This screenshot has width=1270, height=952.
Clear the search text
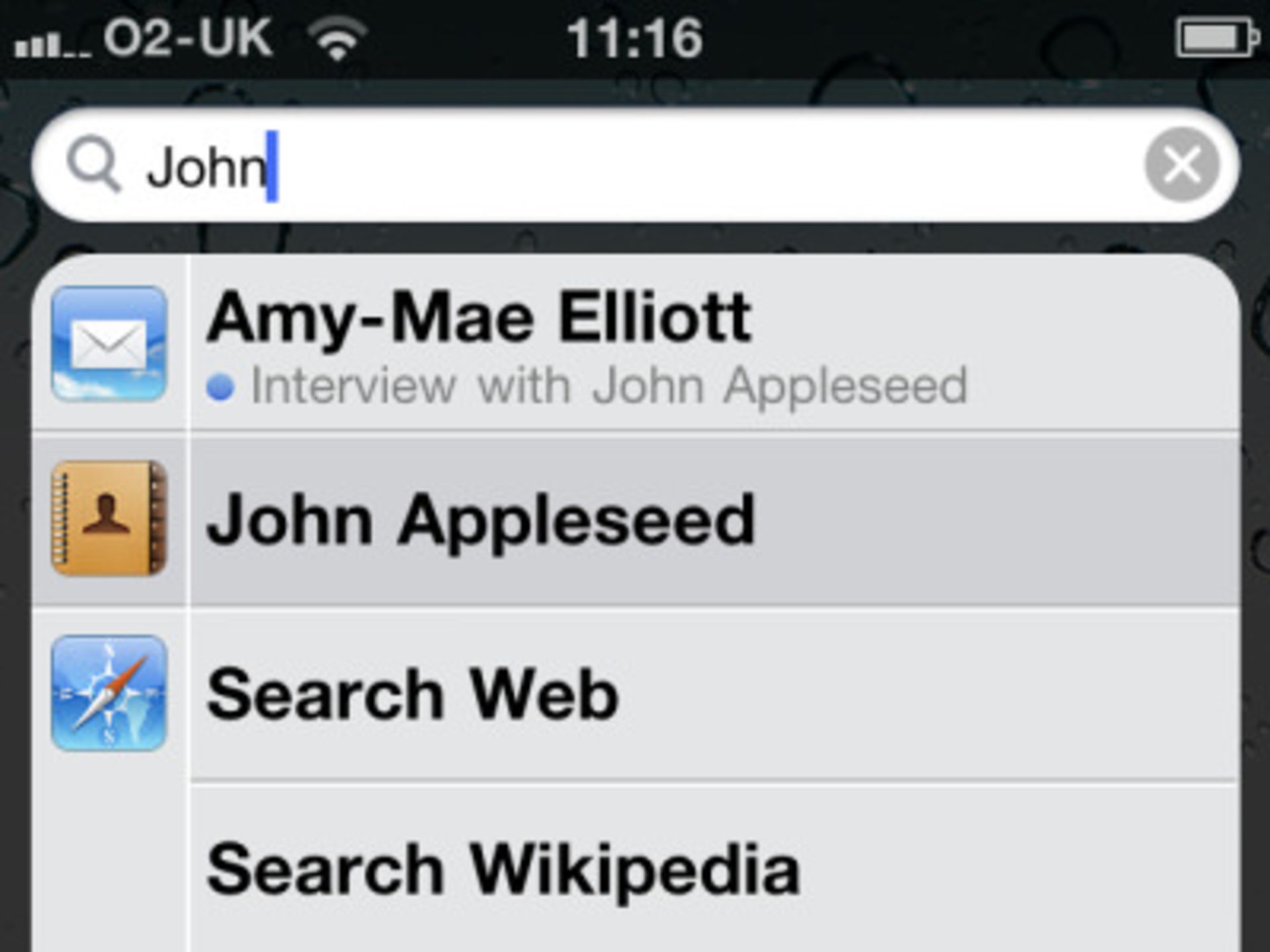1182,165
